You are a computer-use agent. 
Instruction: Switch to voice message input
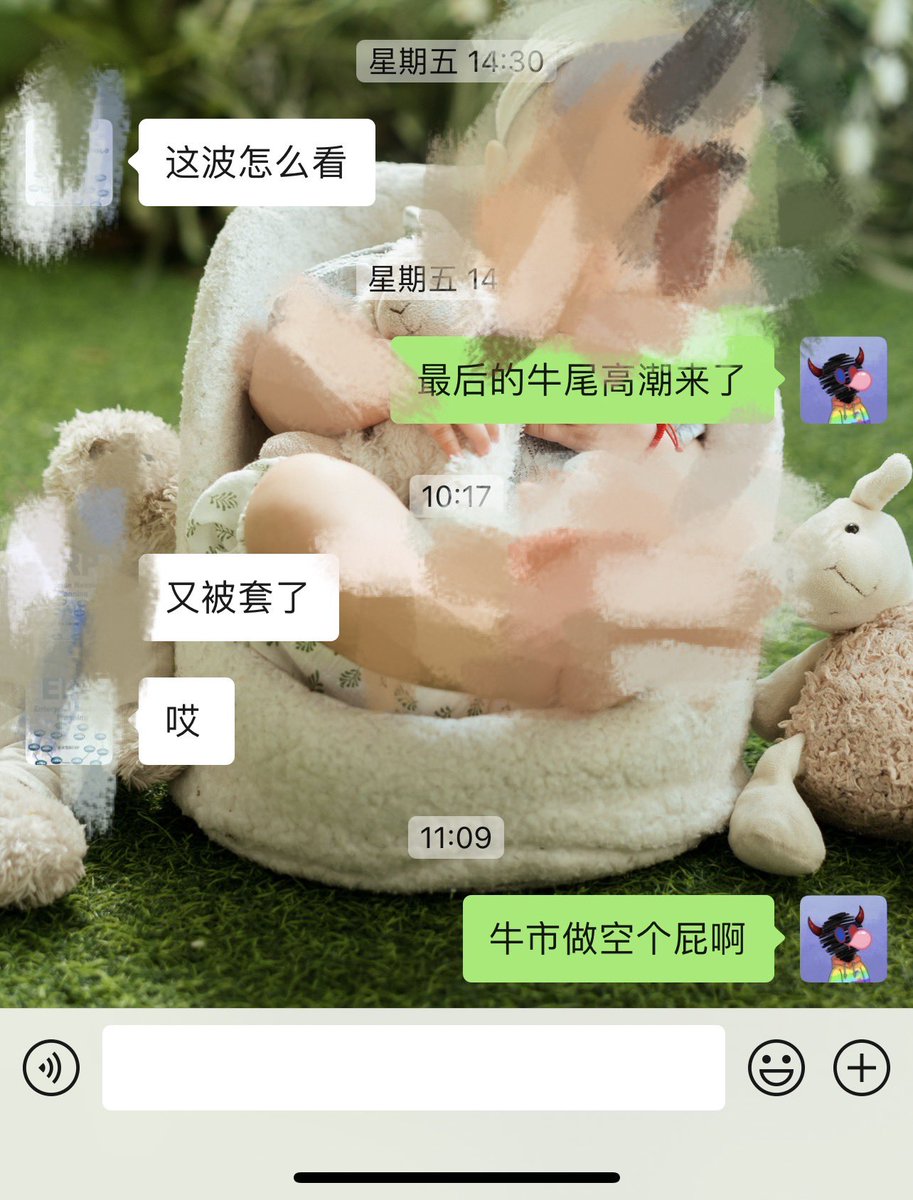tap(51, 1067)
